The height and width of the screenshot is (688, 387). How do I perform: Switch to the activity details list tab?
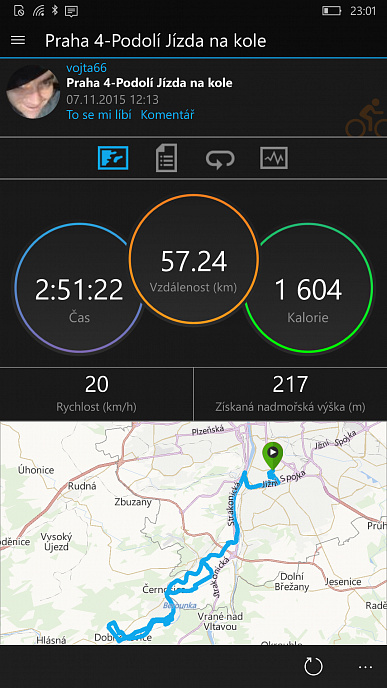click(x=167, y=158)
